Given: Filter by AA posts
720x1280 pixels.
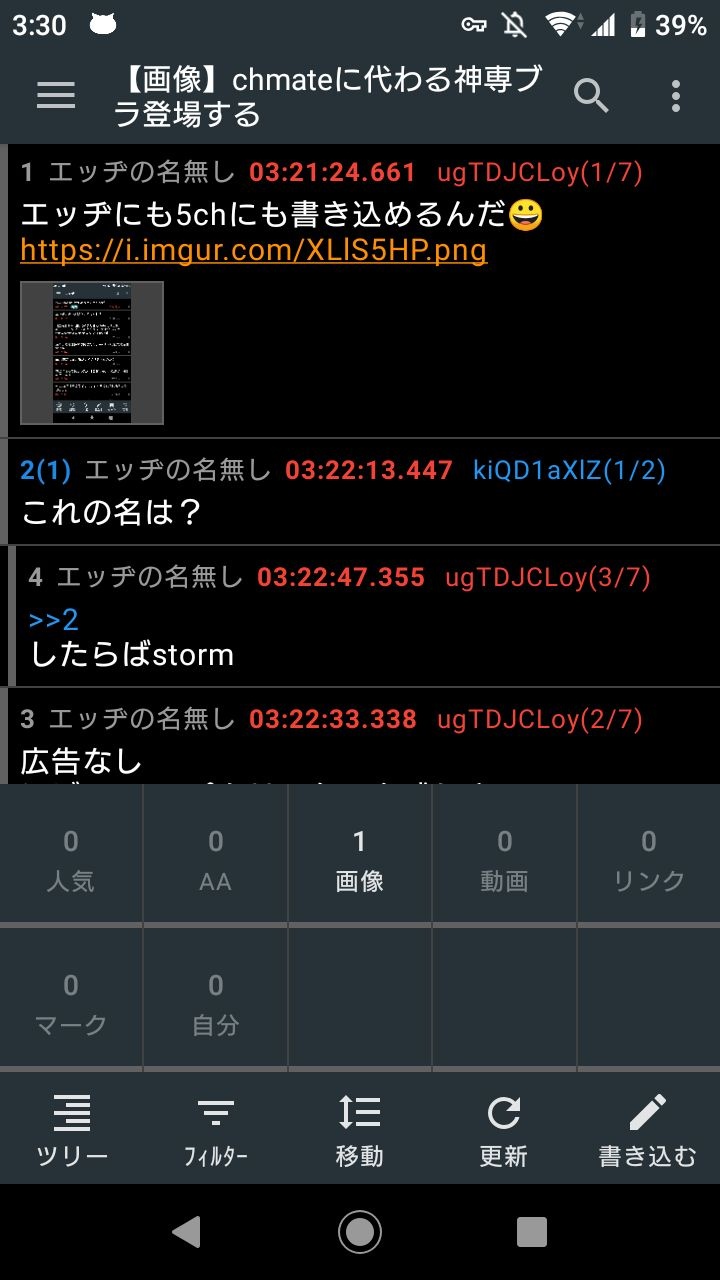Looking at the screenshot, I should tap(215, 860).
